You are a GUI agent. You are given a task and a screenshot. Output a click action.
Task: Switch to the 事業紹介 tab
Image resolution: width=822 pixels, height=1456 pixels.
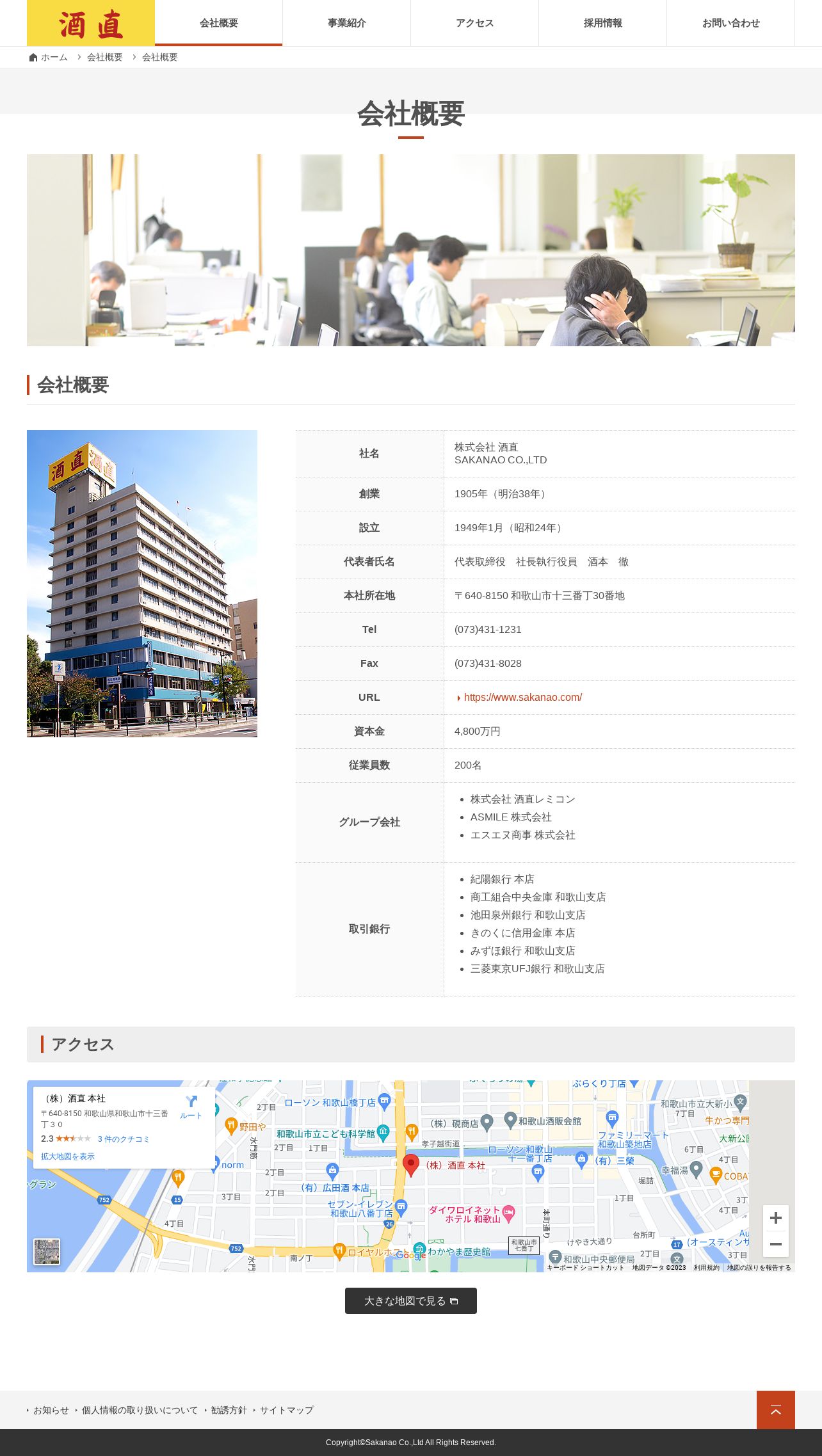coord(346,23)
